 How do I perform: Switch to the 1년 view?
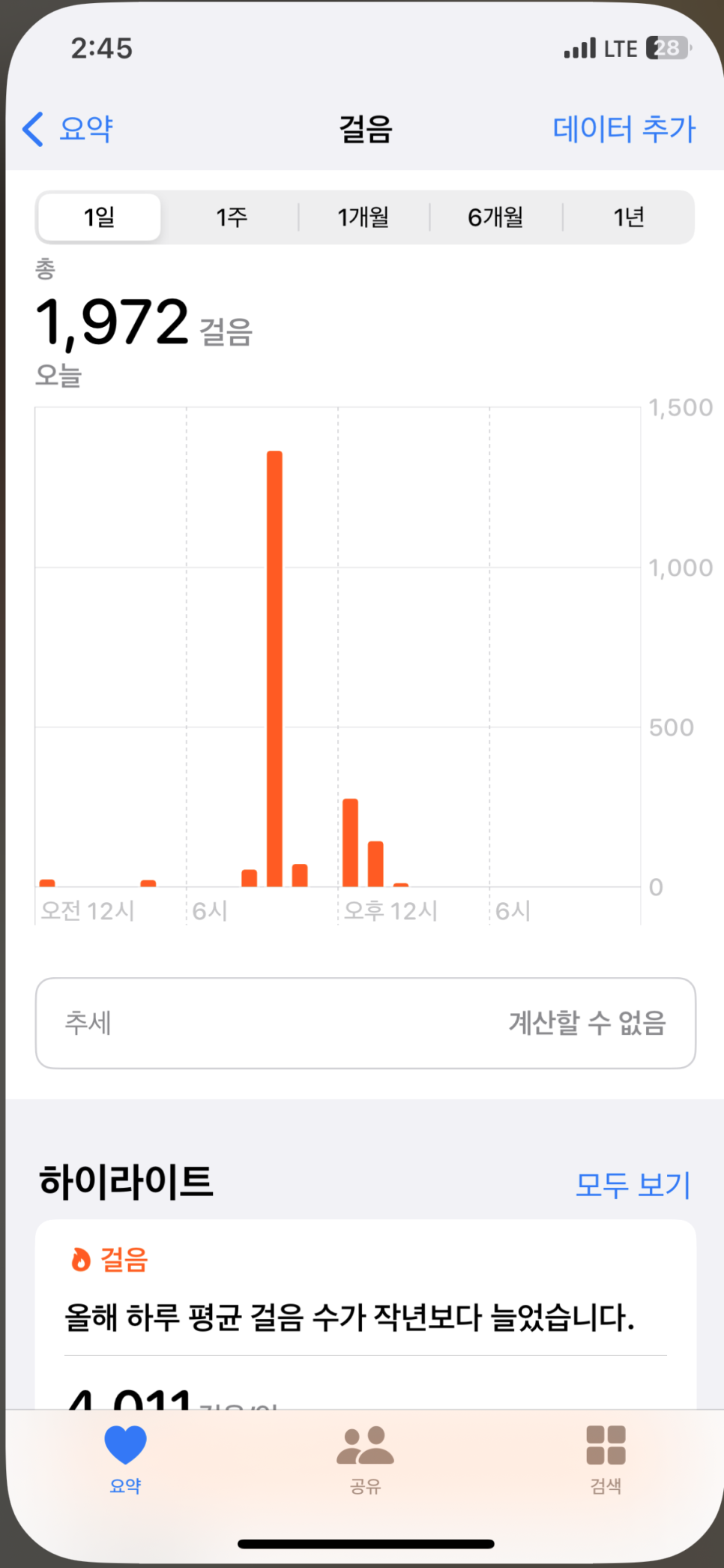click(x=628, y=217)
